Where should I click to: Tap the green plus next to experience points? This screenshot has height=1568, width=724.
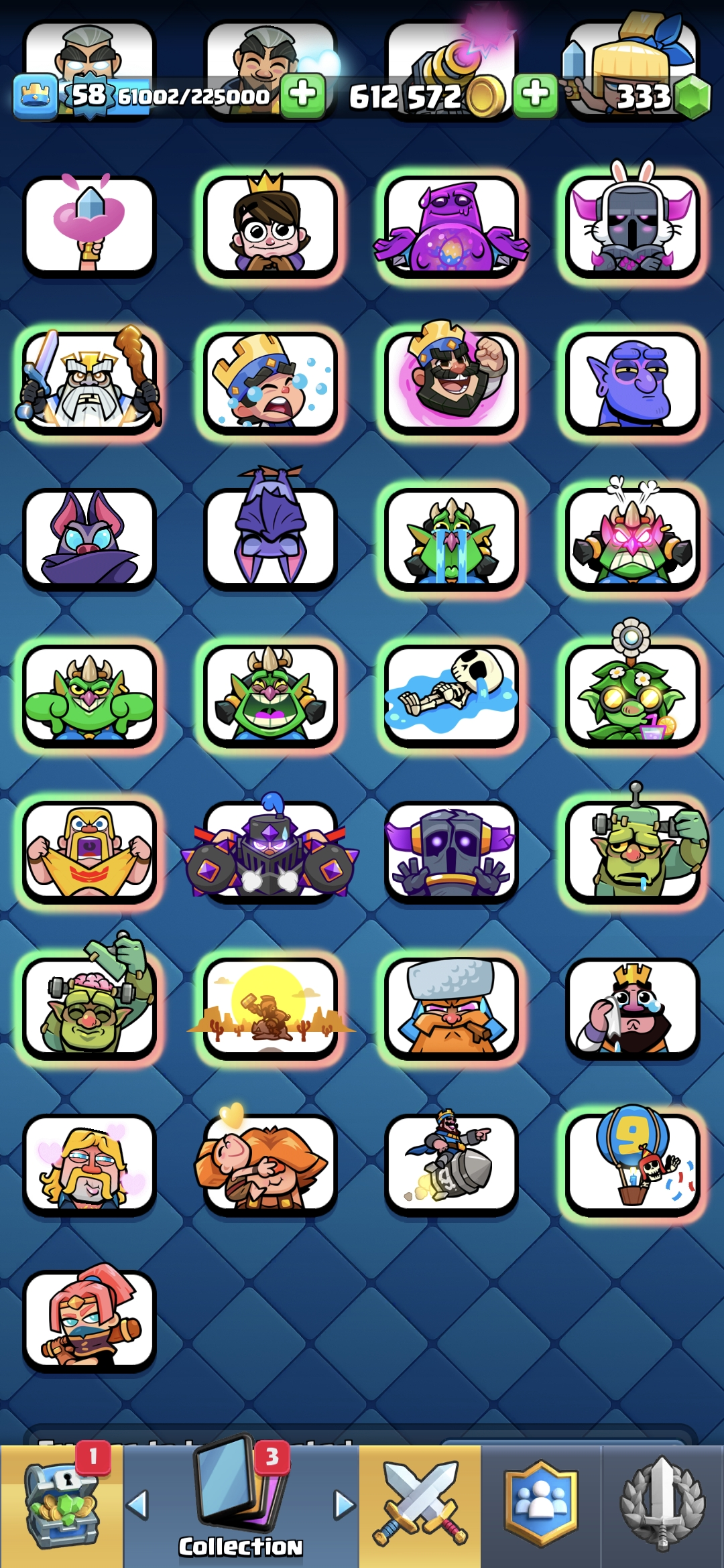tap(303, 94)
